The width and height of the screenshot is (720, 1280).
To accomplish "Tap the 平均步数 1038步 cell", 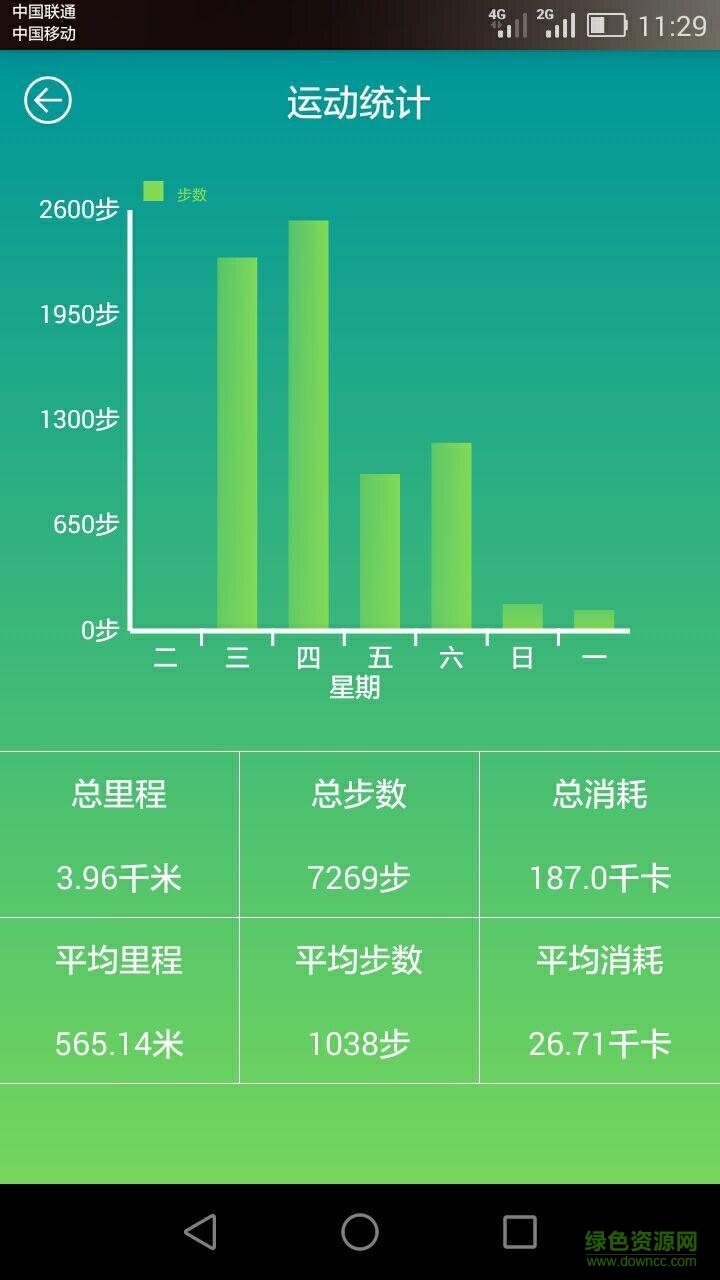I will click(x=358, y=1000).
